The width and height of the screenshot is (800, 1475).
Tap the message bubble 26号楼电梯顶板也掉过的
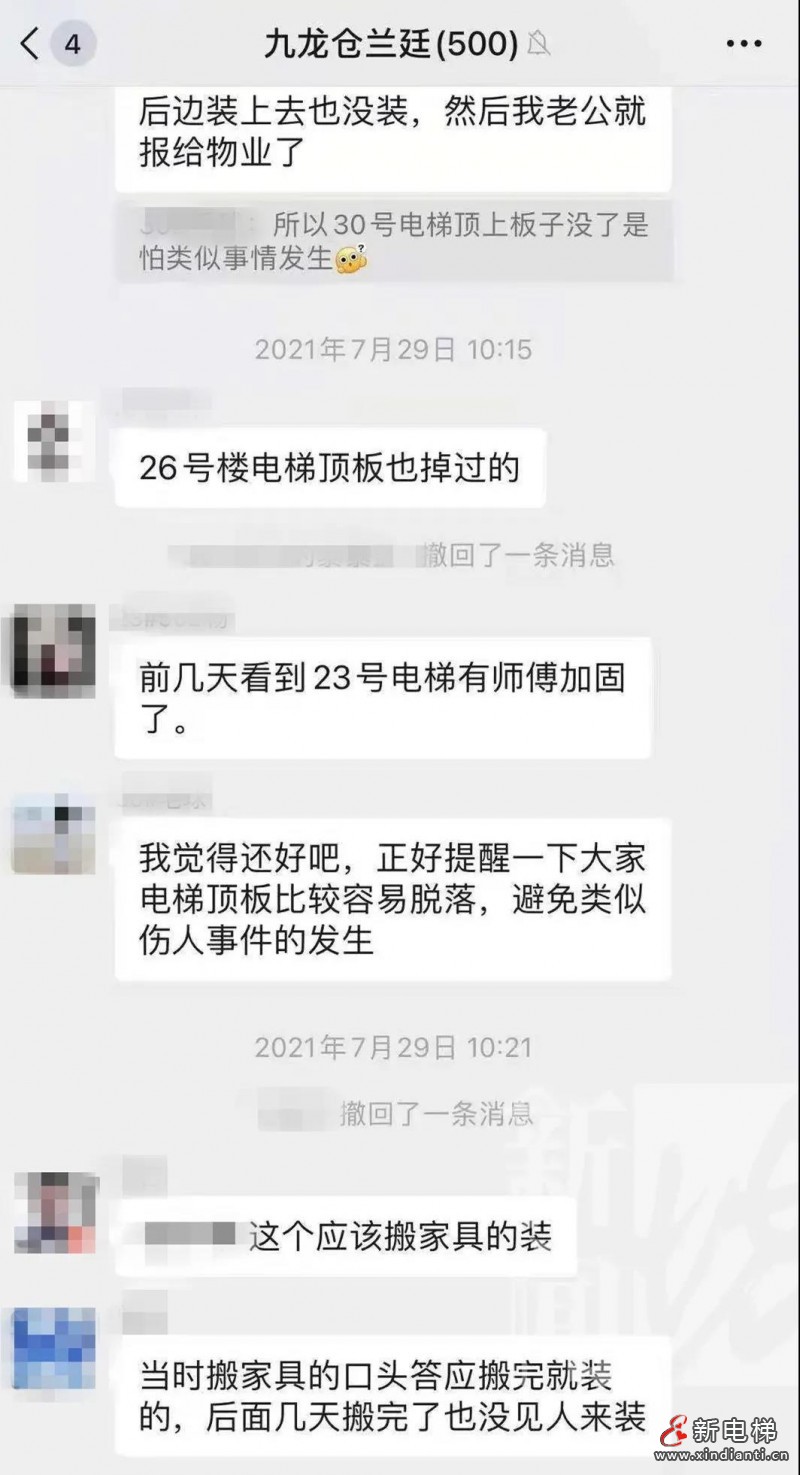click(x=328, y=467)
